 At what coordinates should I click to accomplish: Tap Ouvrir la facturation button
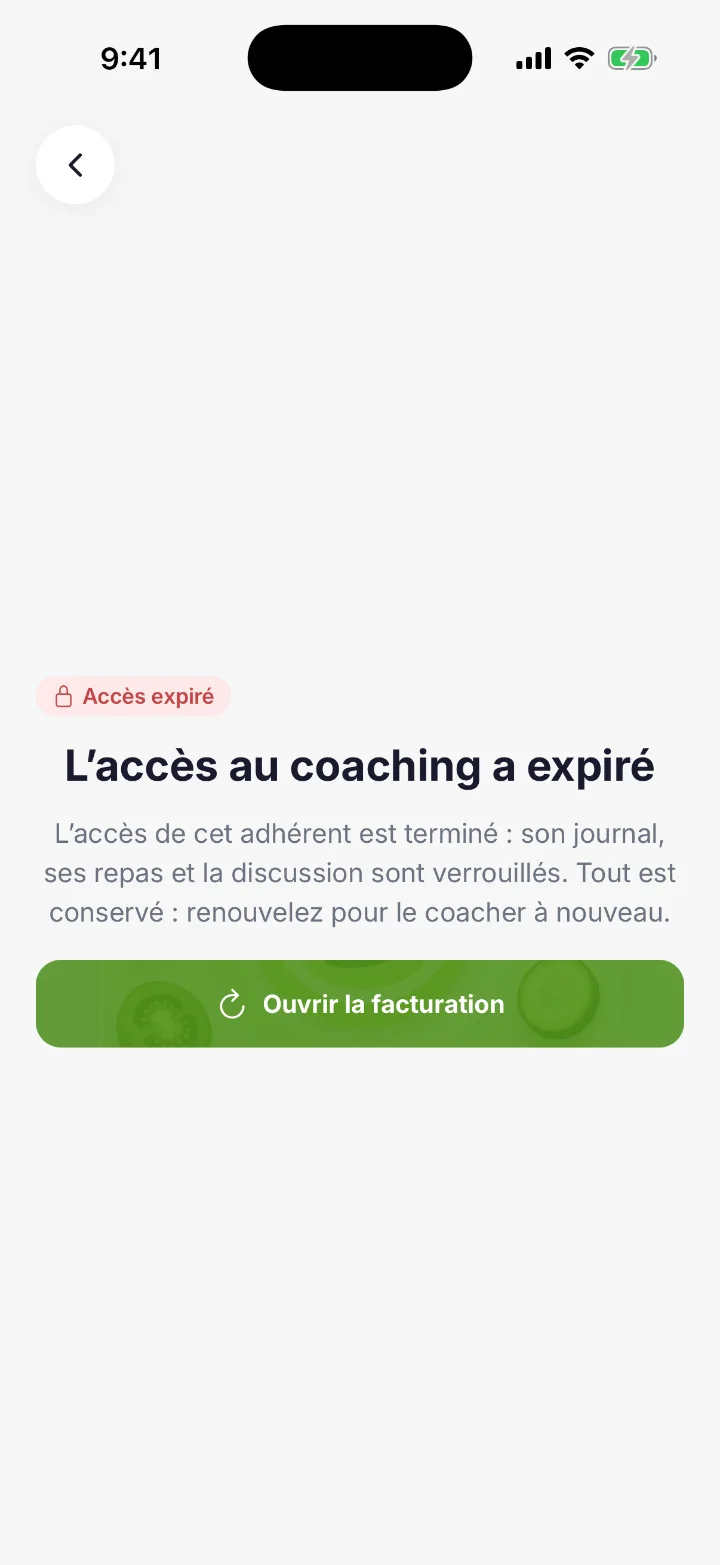[360, 1004]
